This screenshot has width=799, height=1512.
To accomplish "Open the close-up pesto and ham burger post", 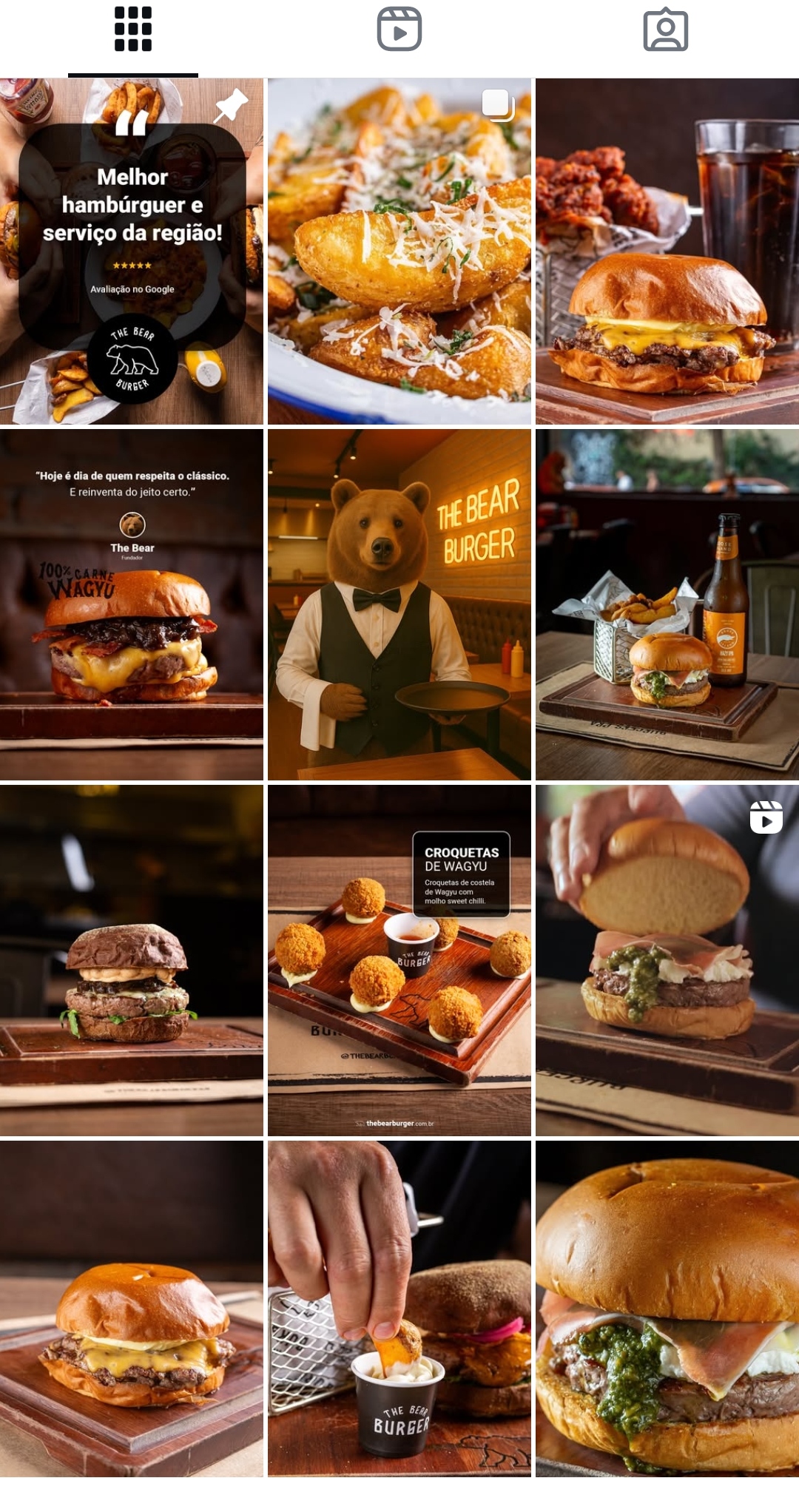I will 667,1309.
